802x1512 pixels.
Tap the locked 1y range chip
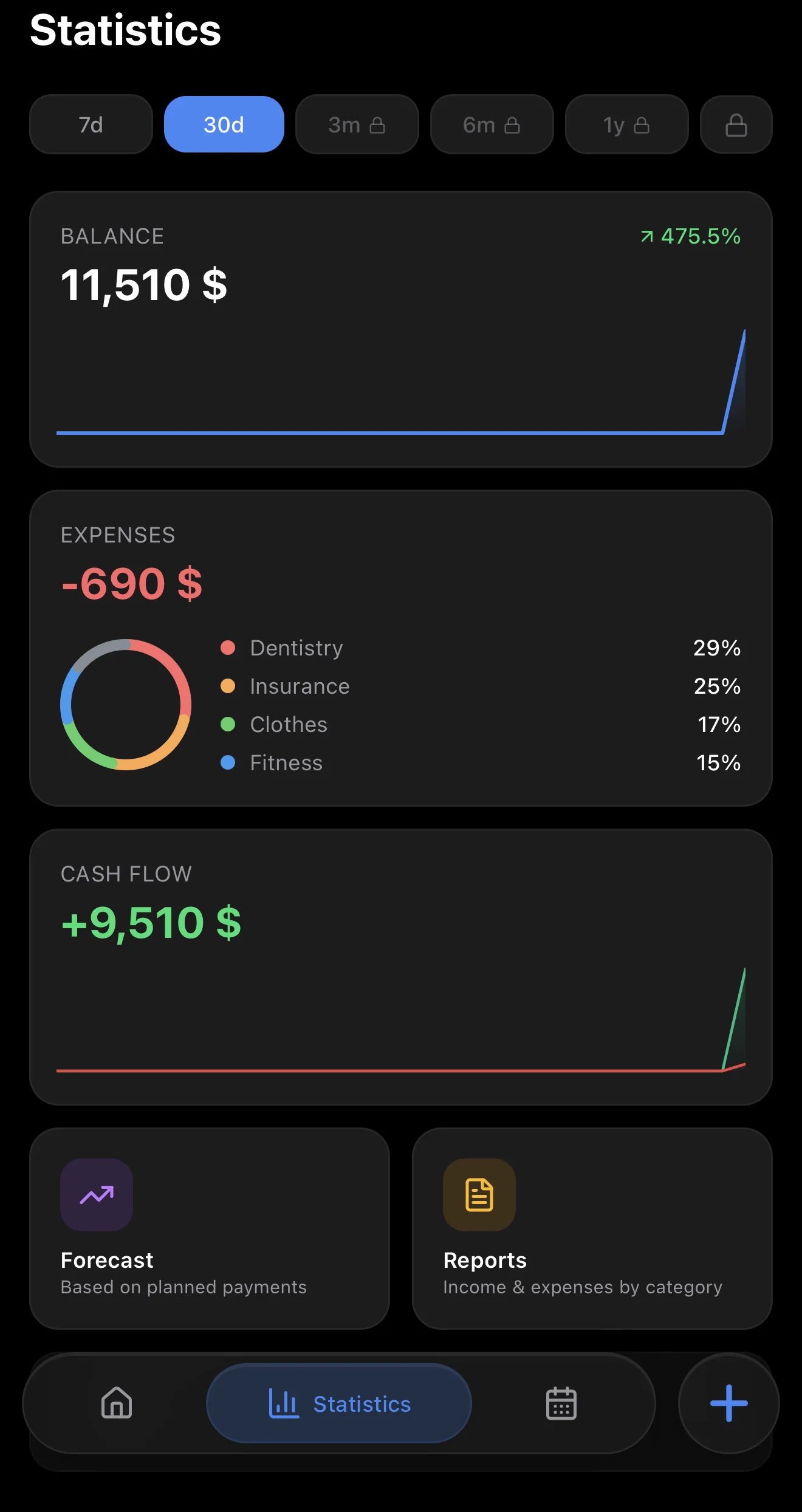pos(627,125)
